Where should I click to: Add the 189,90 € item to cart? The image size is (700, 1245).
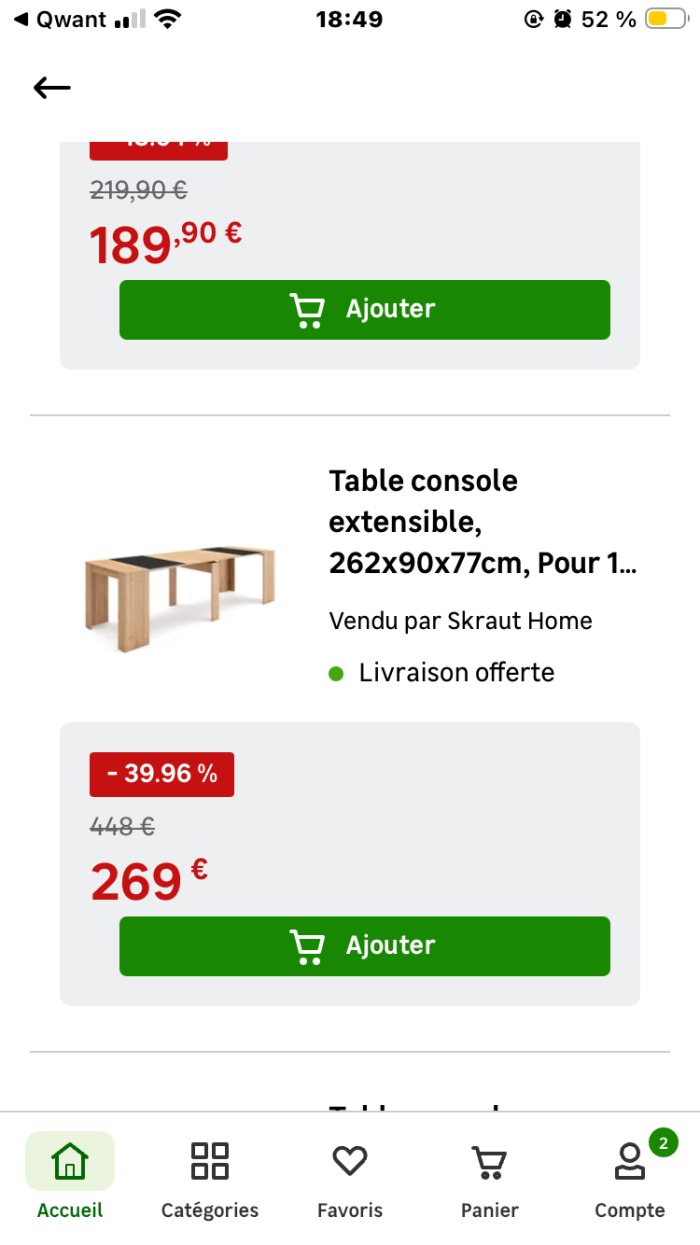(364, 310)
